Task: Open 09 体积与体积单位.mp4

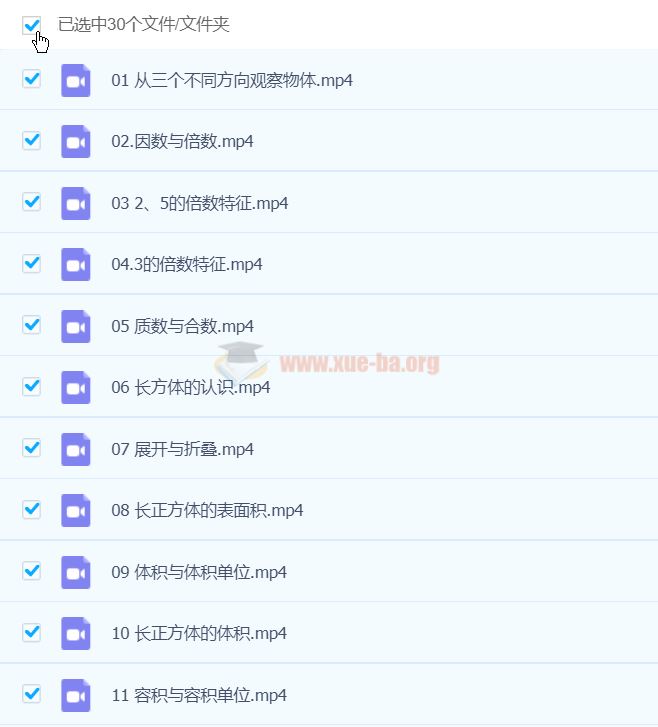Action: pyautogui.click(x=199, y=572)
